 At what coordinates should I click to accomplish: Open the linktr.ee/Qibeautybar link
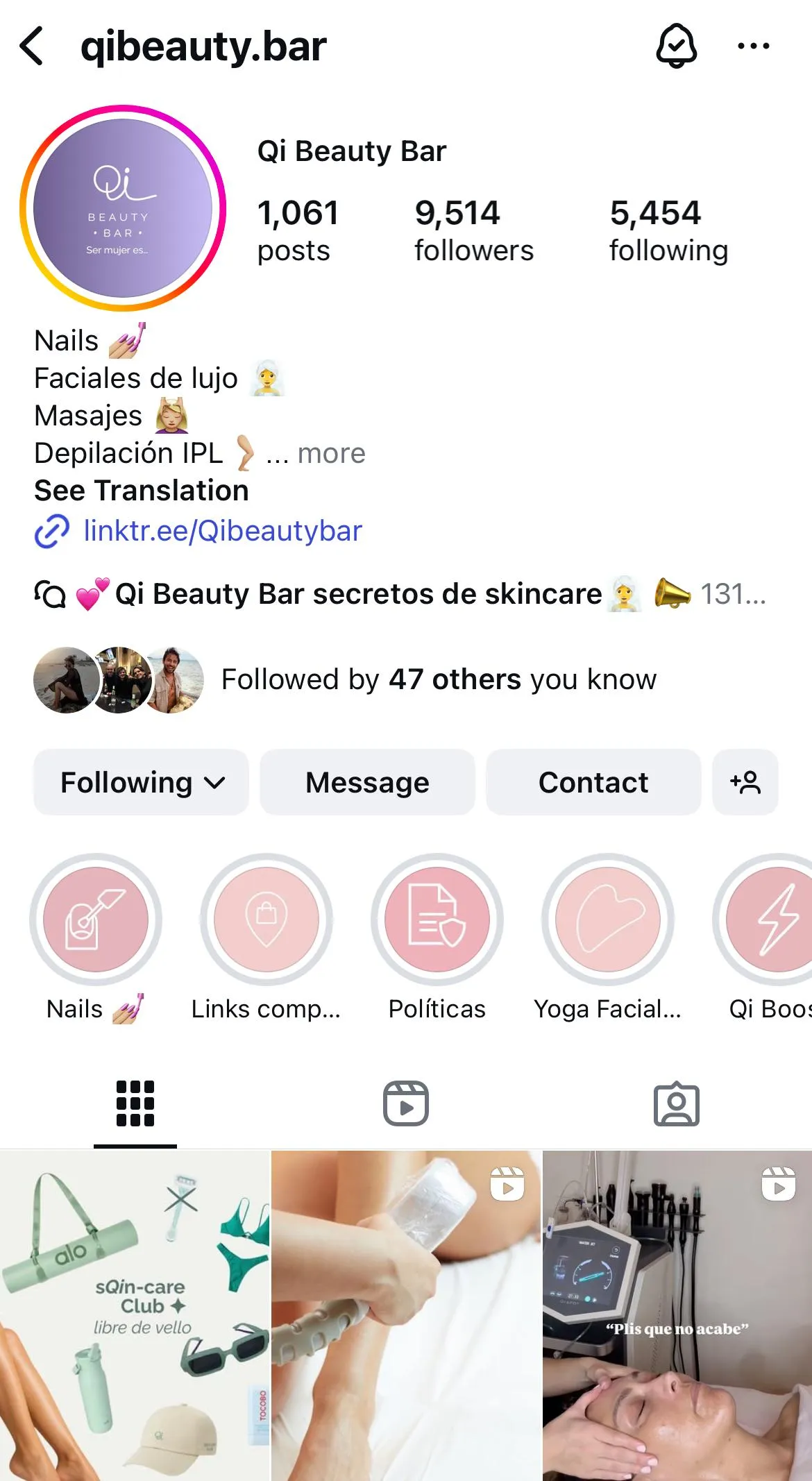[222, 531]
